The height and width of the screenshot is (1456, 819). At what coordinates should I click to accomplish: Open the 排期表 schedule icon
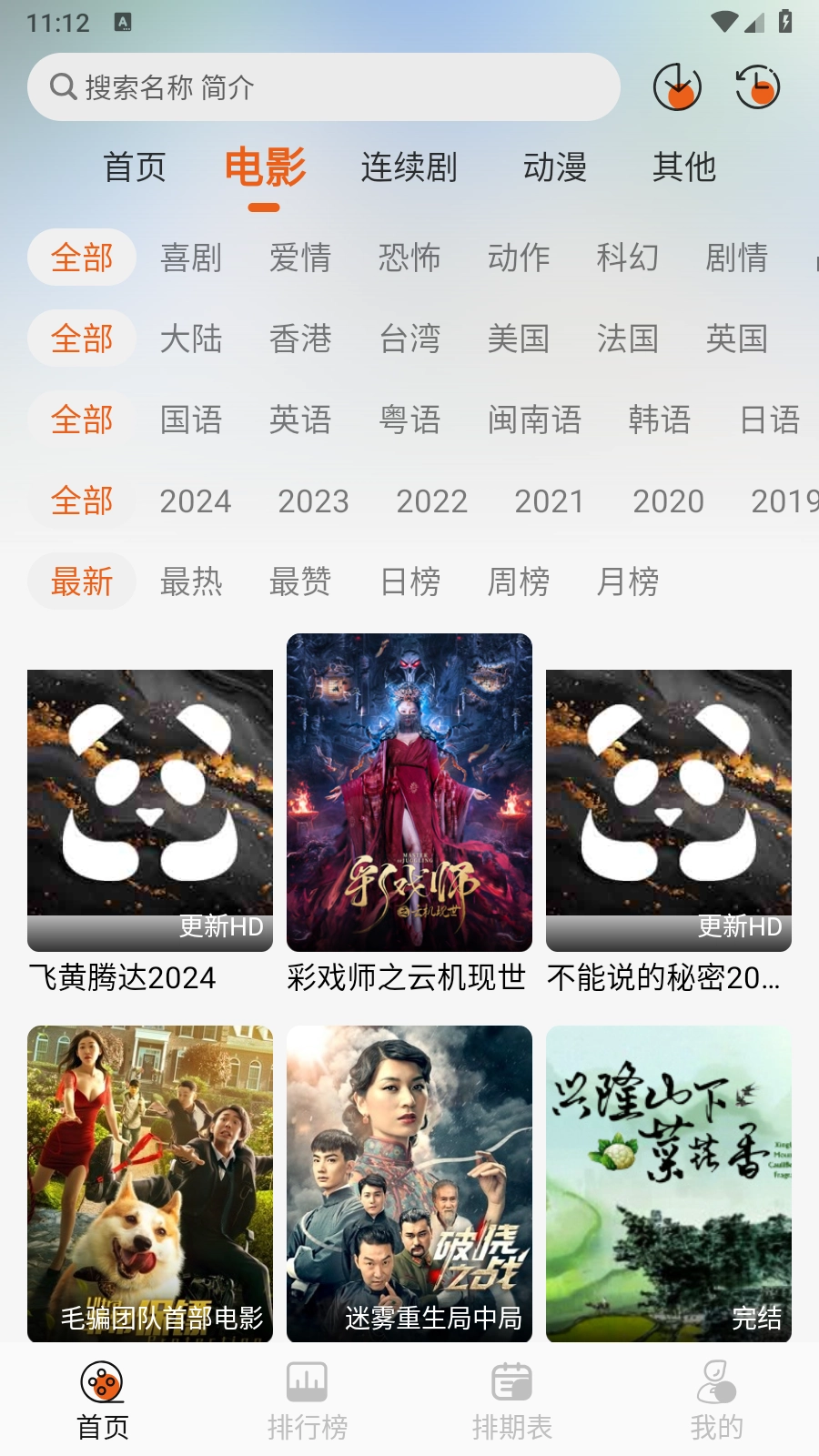[x=512, y=1383]
